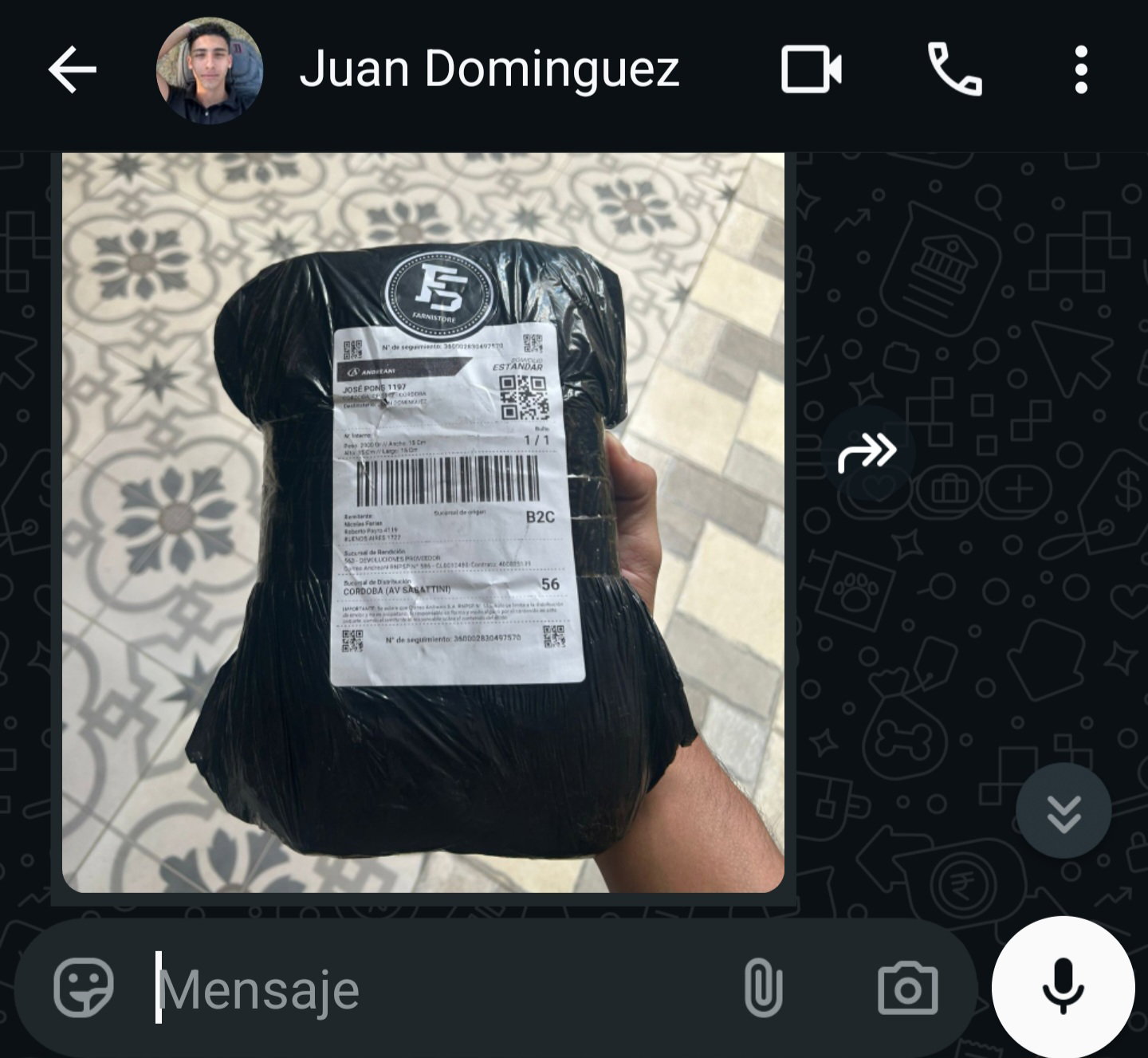Screen dimensions: 1148x1058
Task: Tap the microphone to record voice message
Action: (1063, 987)
